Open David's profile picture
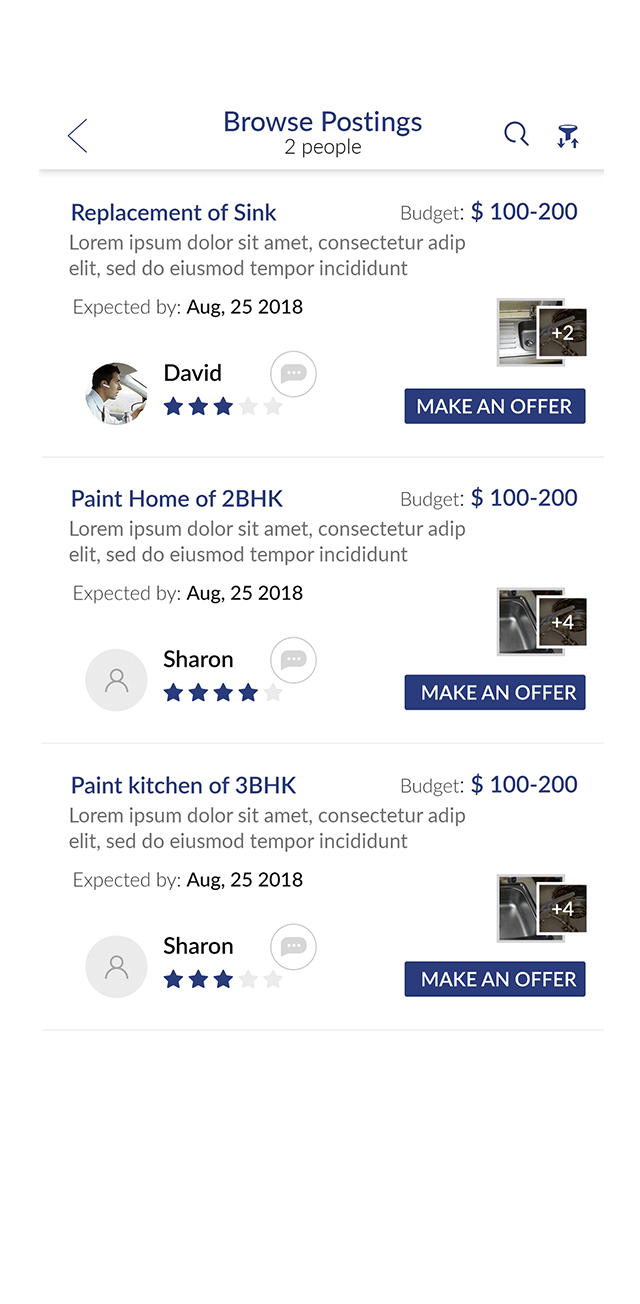Image resolution: width=640 pixels, height=1304 pixels. pyautogui.click(x=116, y=393)
